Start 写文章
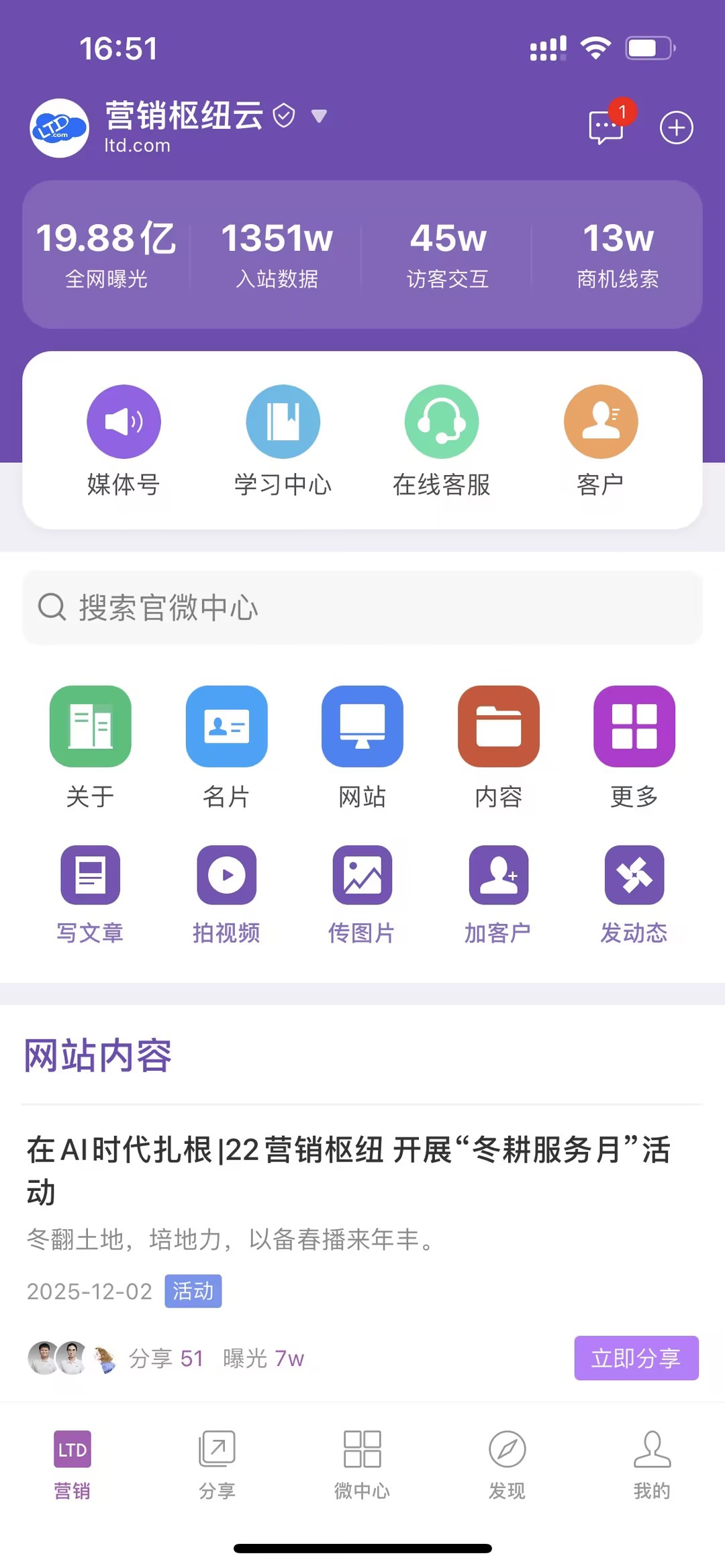Screen dimensions: 725x1568 (90, 894)
